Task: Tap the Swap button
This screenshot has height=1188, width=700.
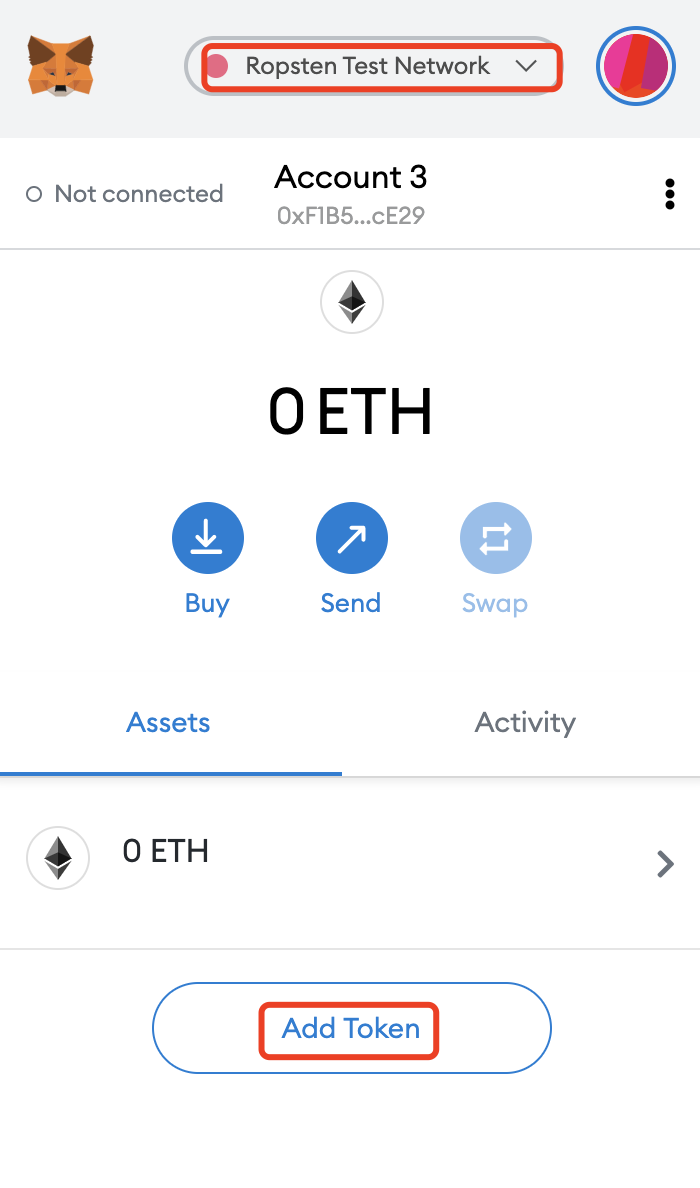Action: click(x=495, y=541)
